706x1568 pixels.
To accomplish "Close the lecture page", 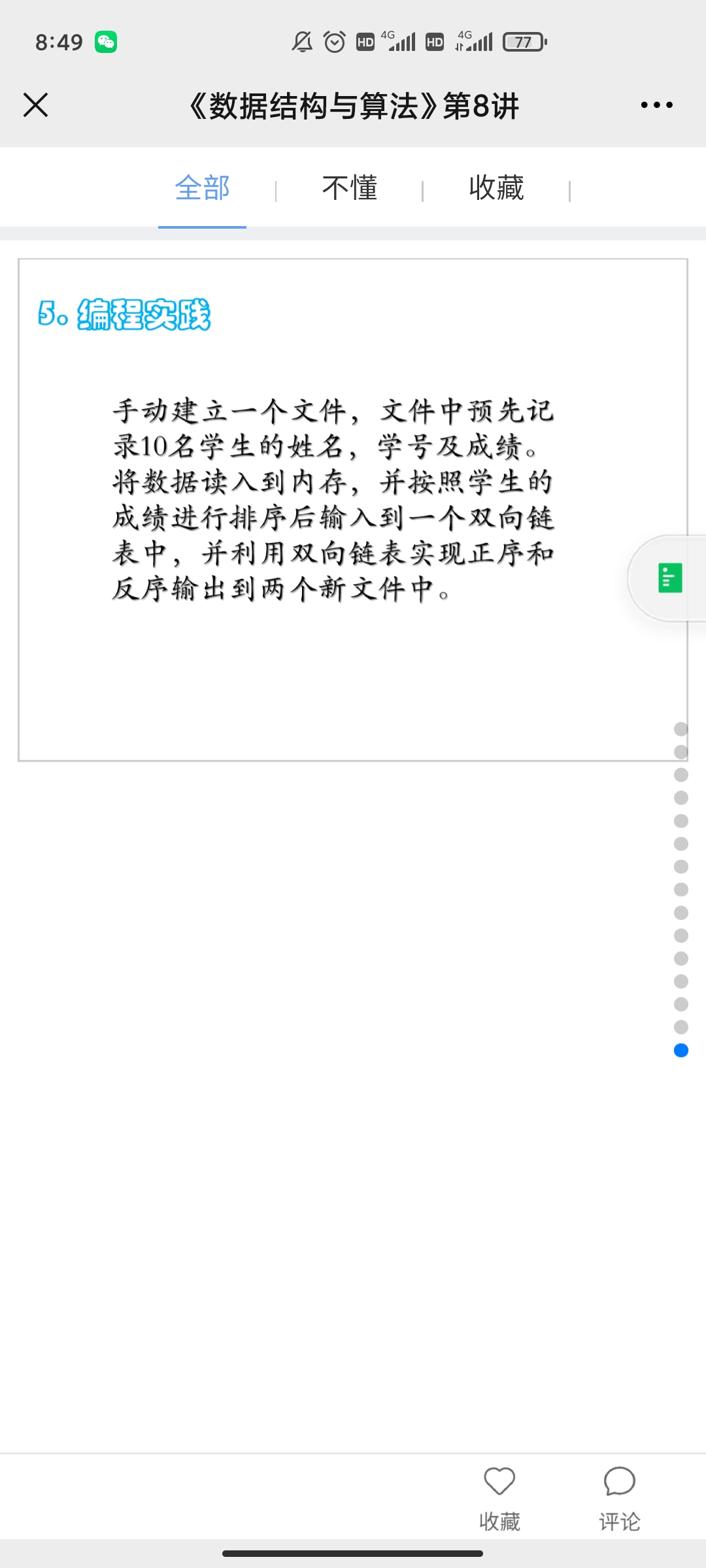I will coord(35,105).
